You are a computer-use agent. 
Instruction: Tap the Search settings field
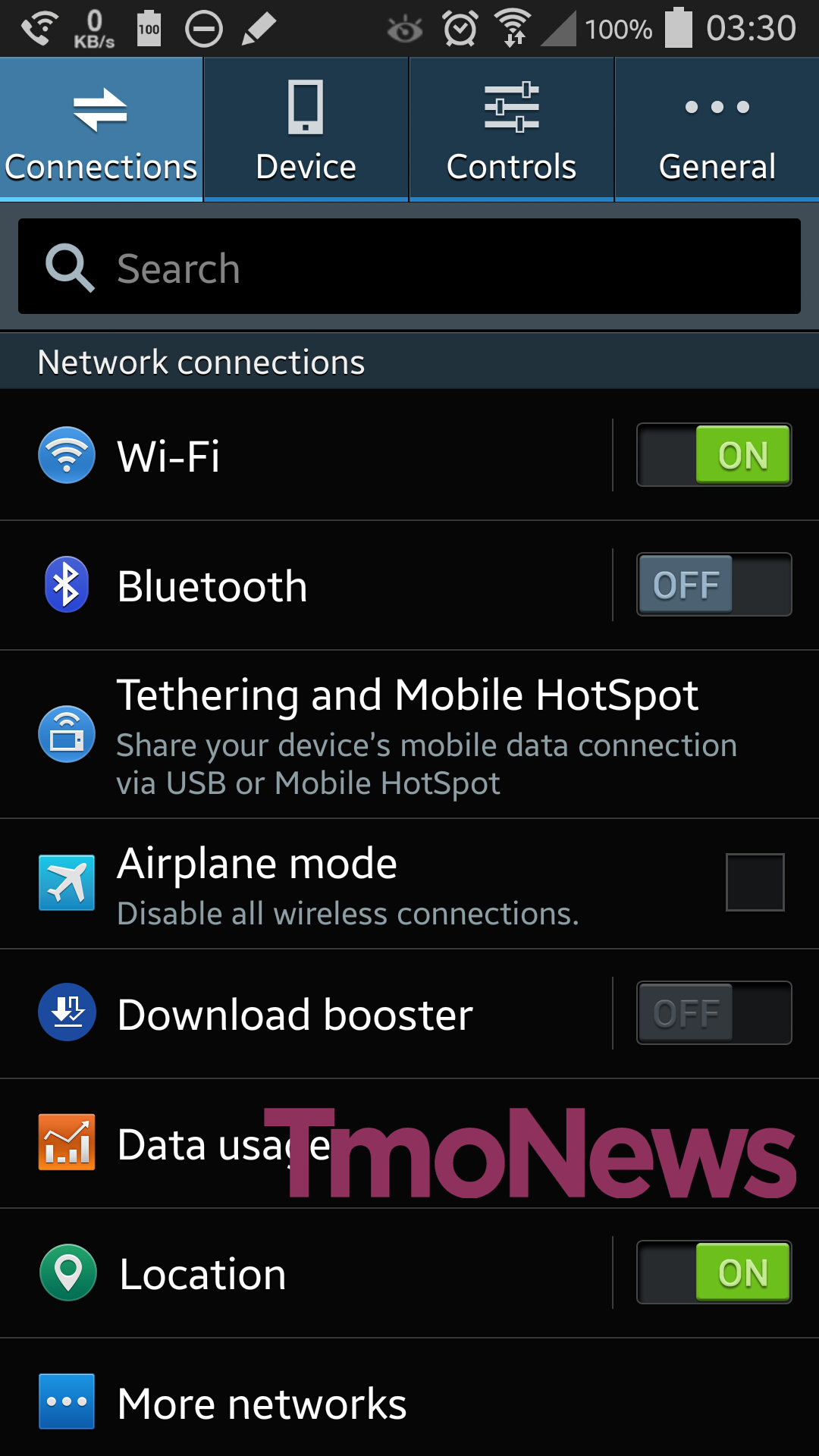tap(409, 267)
